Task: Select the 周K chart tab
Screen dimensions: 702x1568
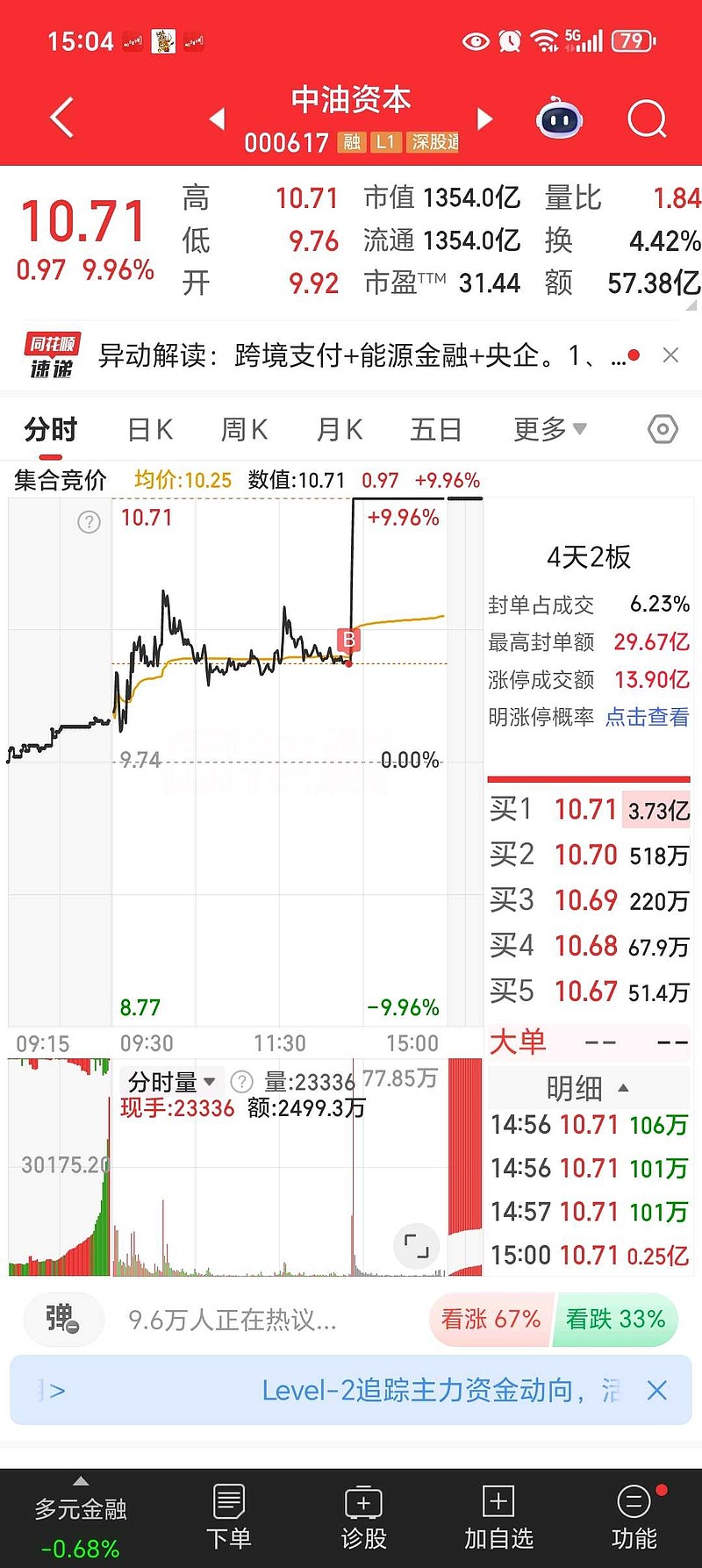Action: point(244,430)
